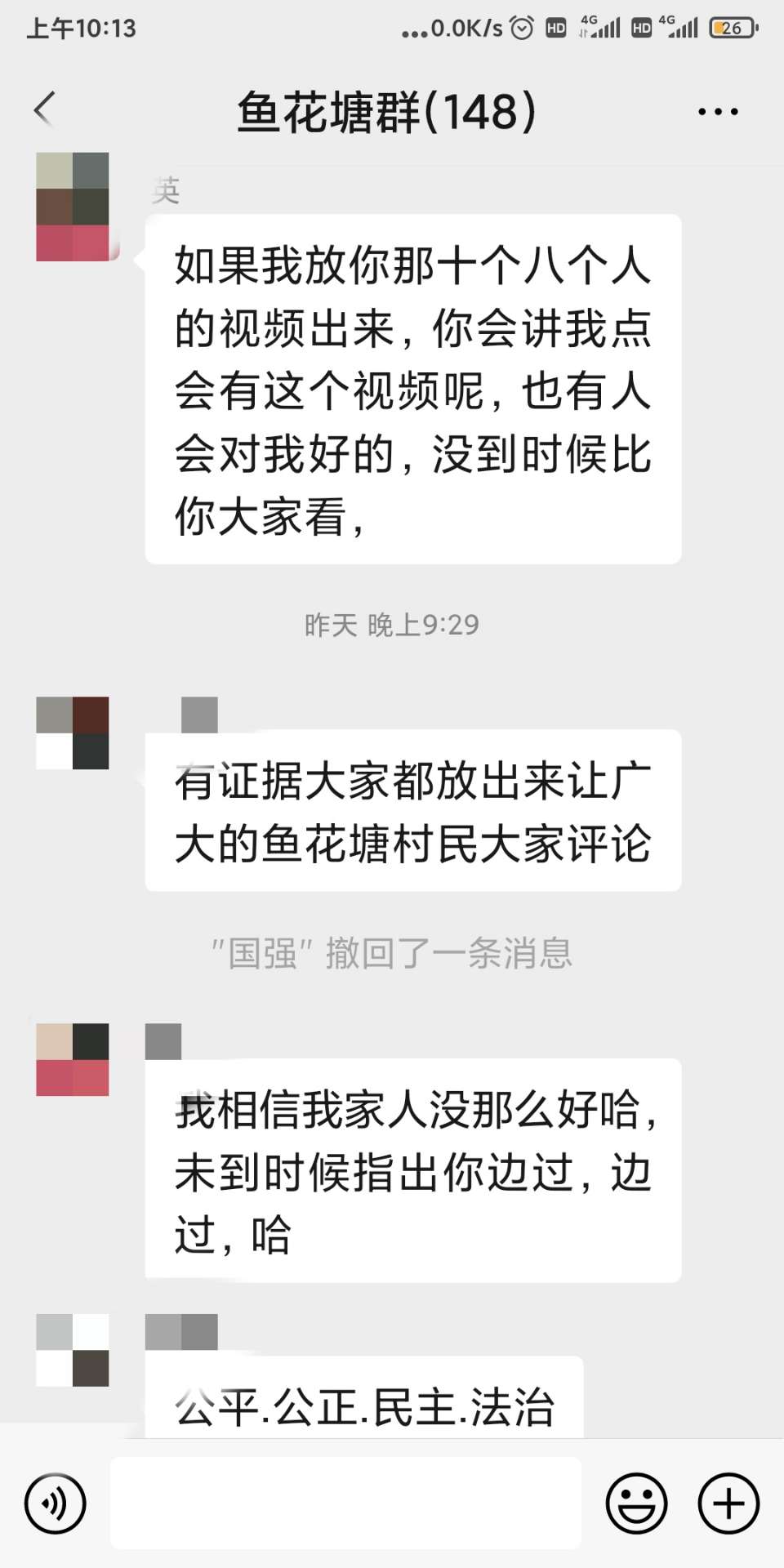Open avatar of sender of 有证据大家都放出来 message
The width and height of the screenshot is (784, 1568).
coord(73,733)
